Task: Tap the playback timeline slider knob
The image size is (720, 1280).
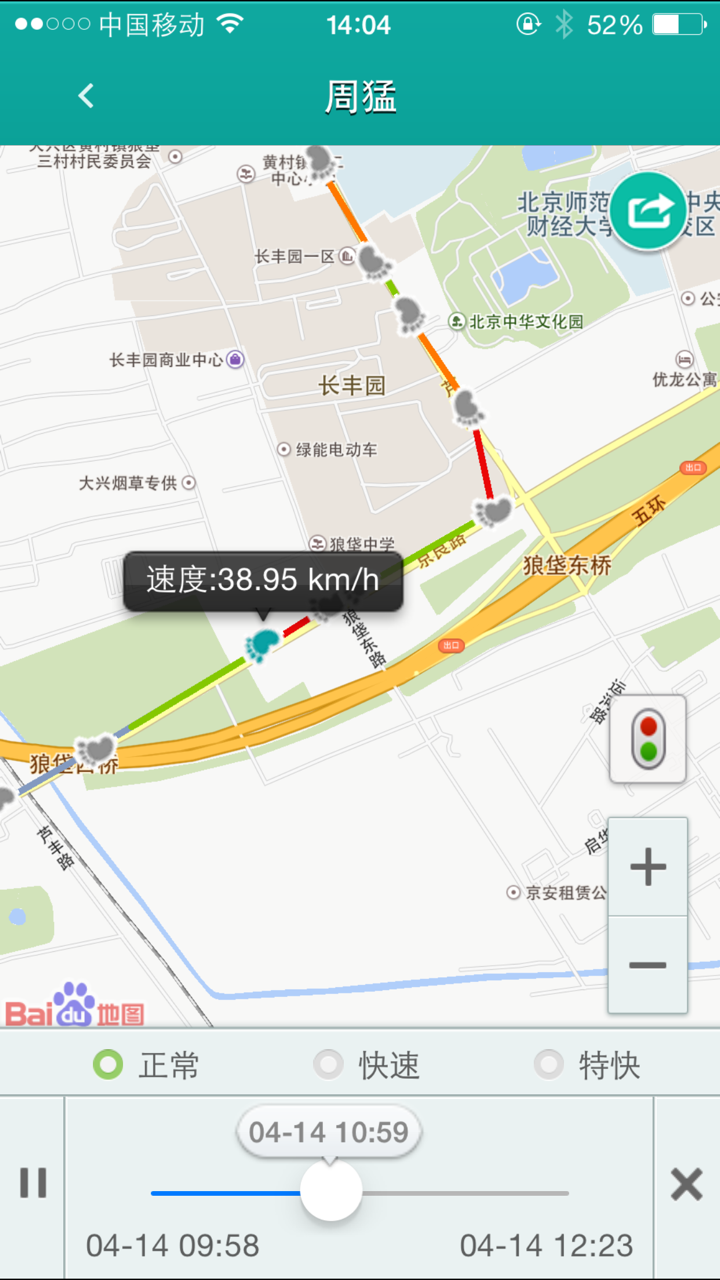Action: [331, 1191]
